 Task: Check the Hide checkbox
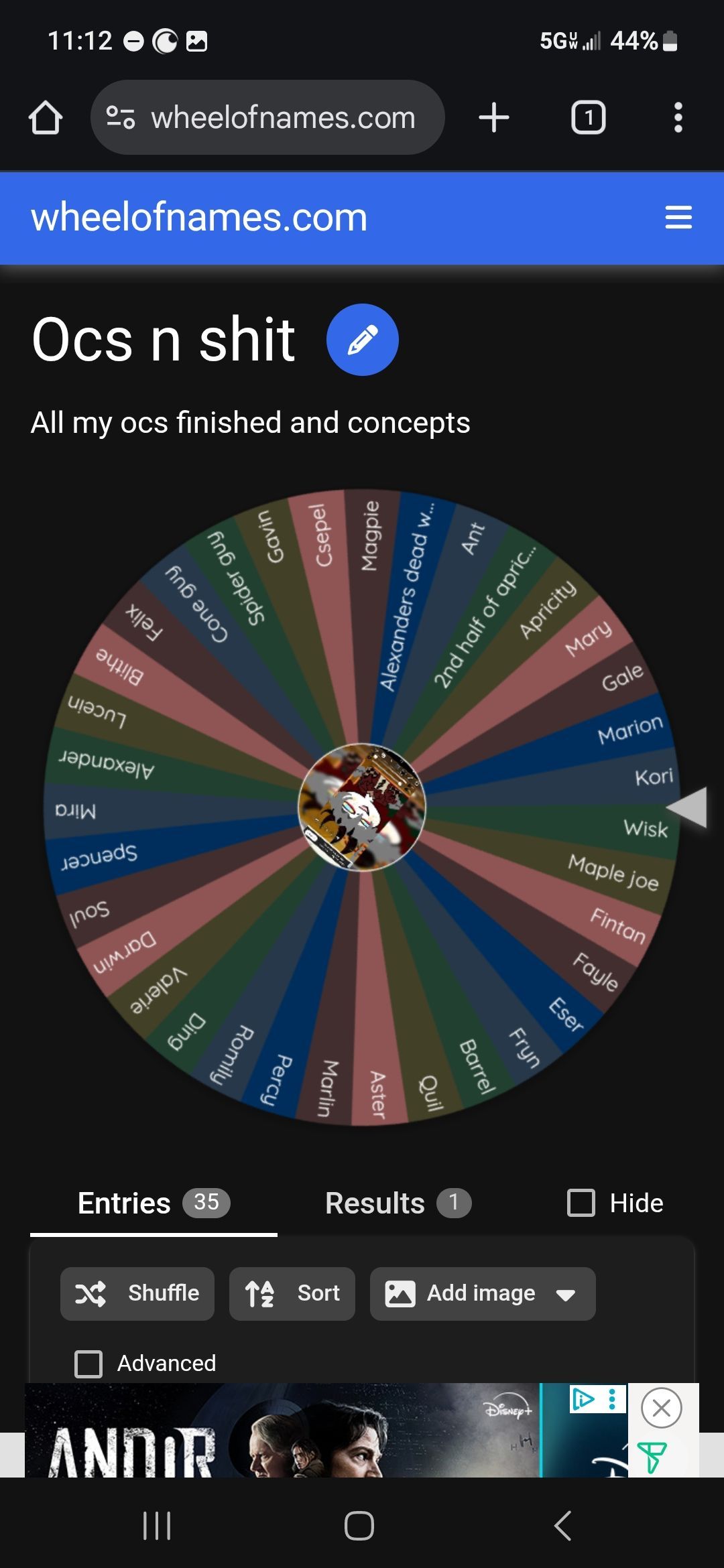click(x=581, y=1203)
